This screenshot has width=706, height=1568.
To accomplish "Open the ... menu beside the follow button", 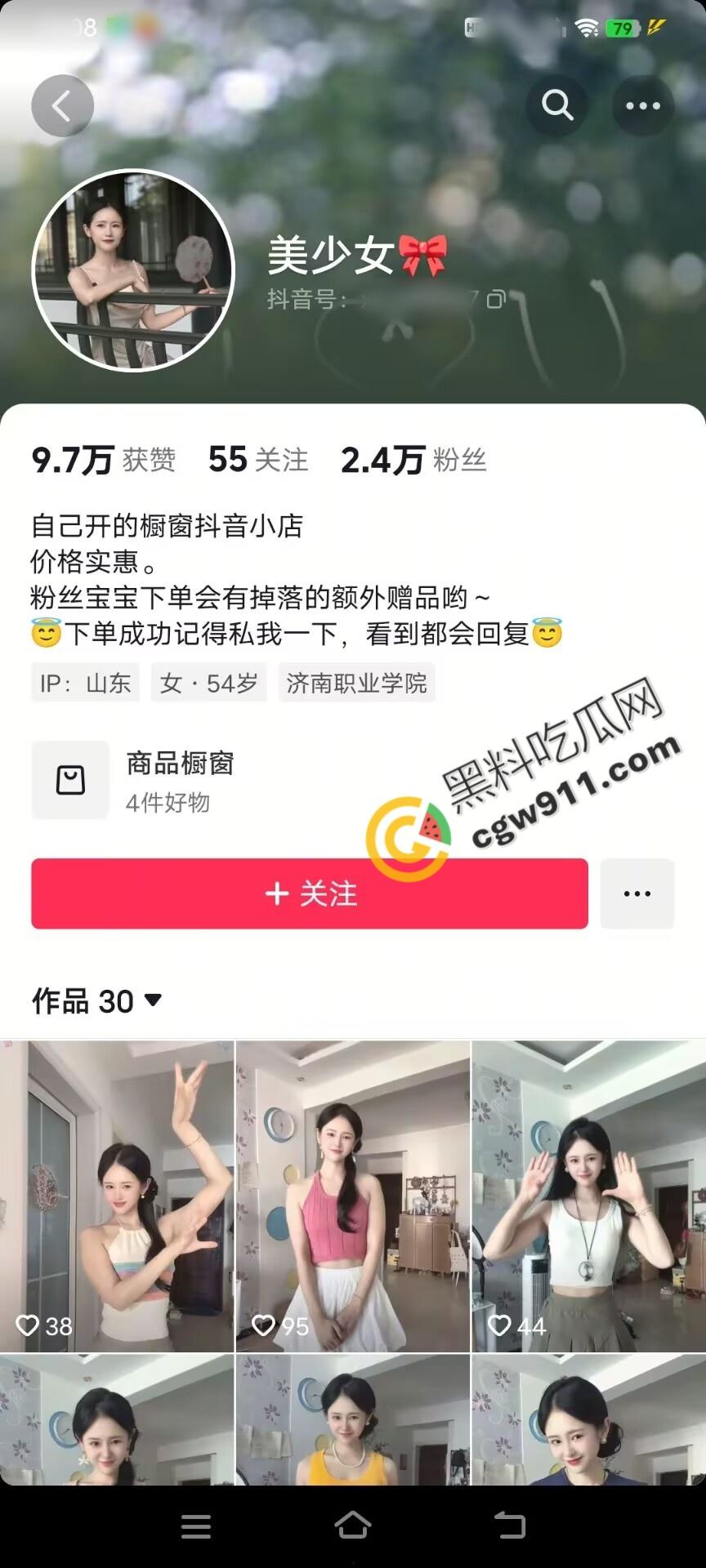I will [637, 893].
